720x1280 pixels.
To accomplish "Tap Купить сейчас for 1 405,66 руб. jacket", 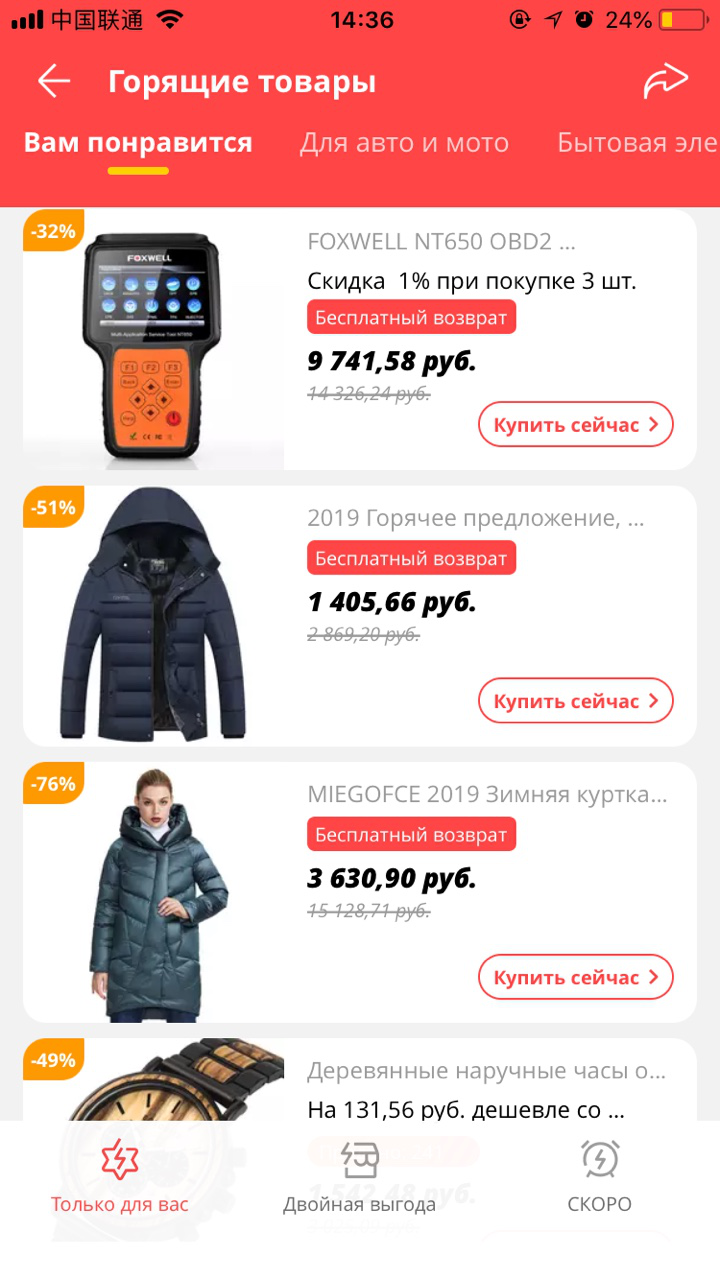I will (x=576, y=701).
